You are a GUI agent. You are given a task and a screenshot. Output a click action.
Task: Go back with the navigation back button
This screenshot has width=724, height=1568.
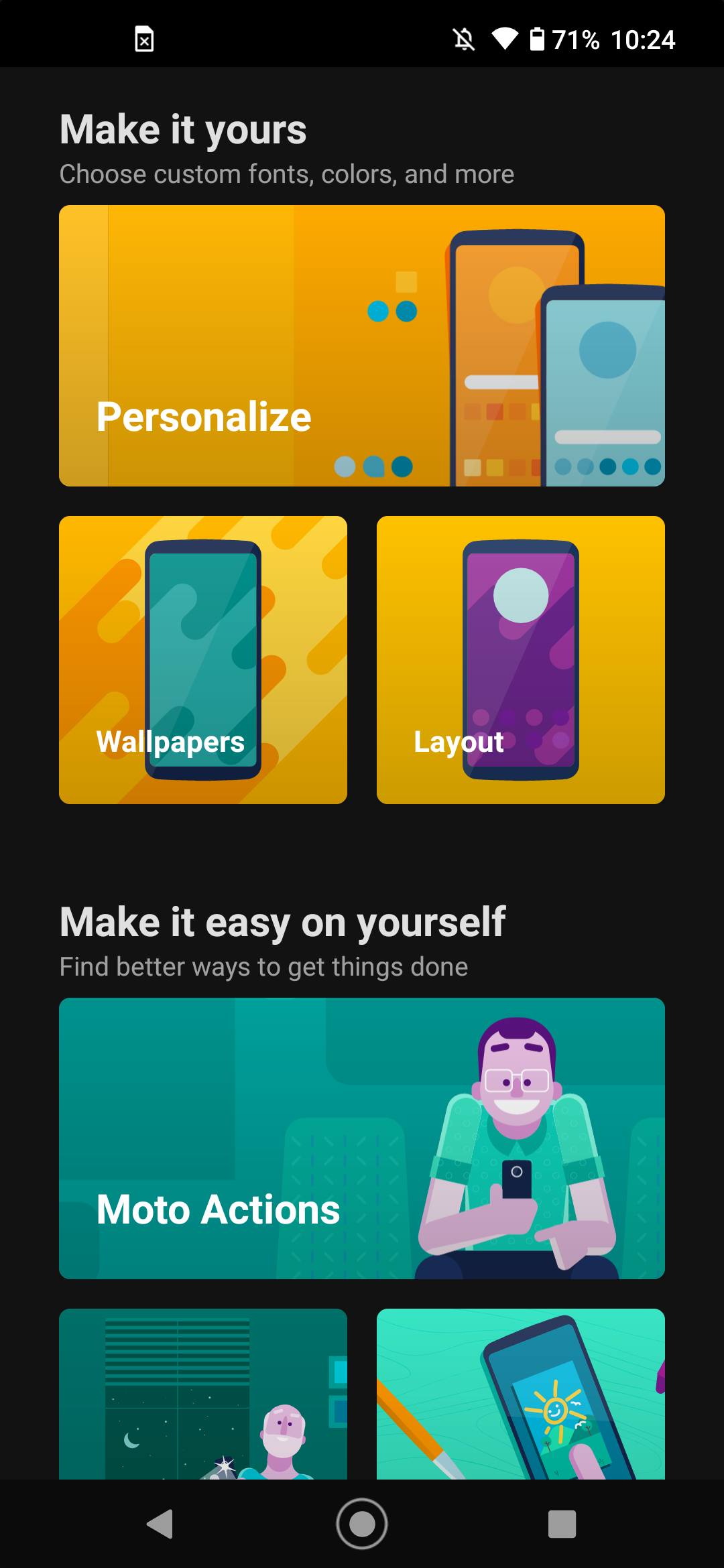160,1524
